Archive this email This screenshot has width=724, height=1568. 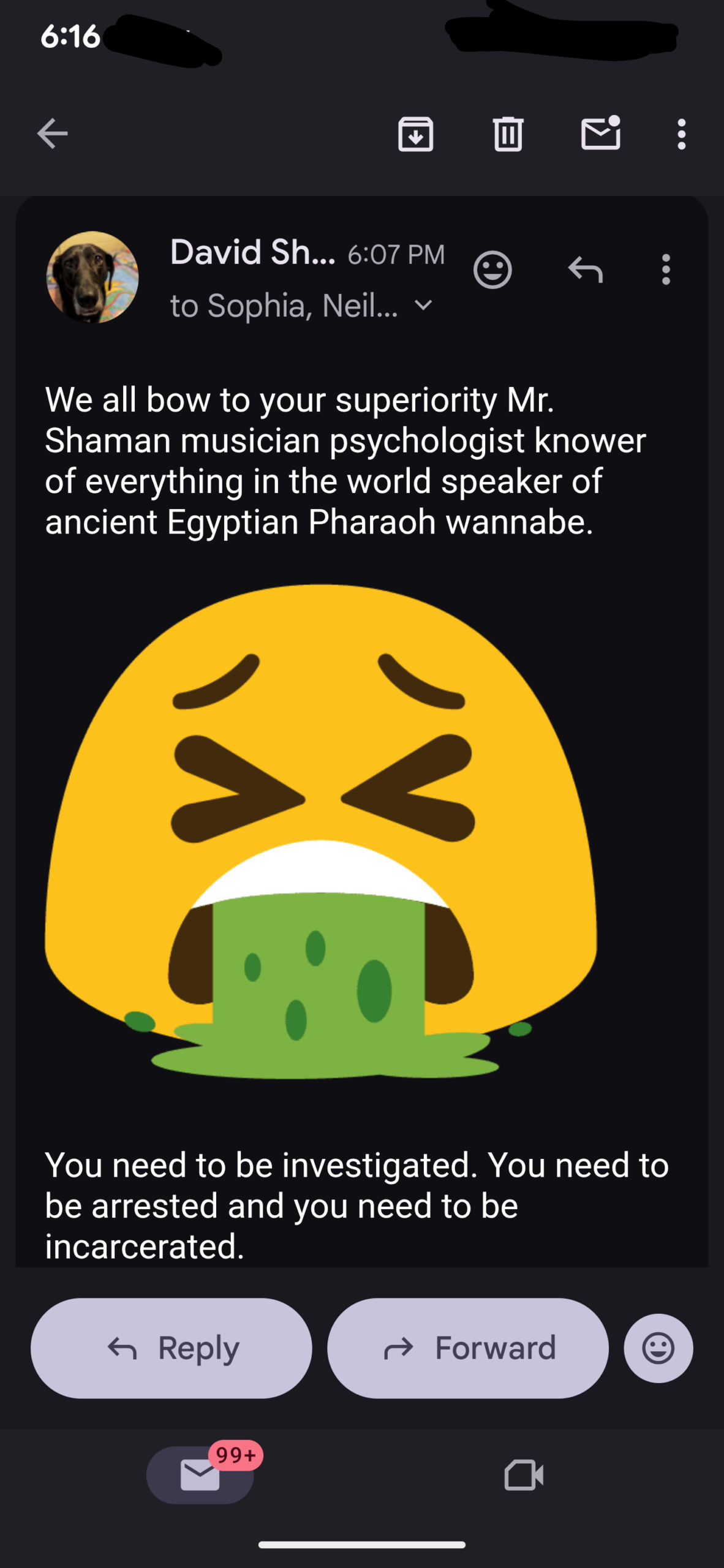[416, 134]
